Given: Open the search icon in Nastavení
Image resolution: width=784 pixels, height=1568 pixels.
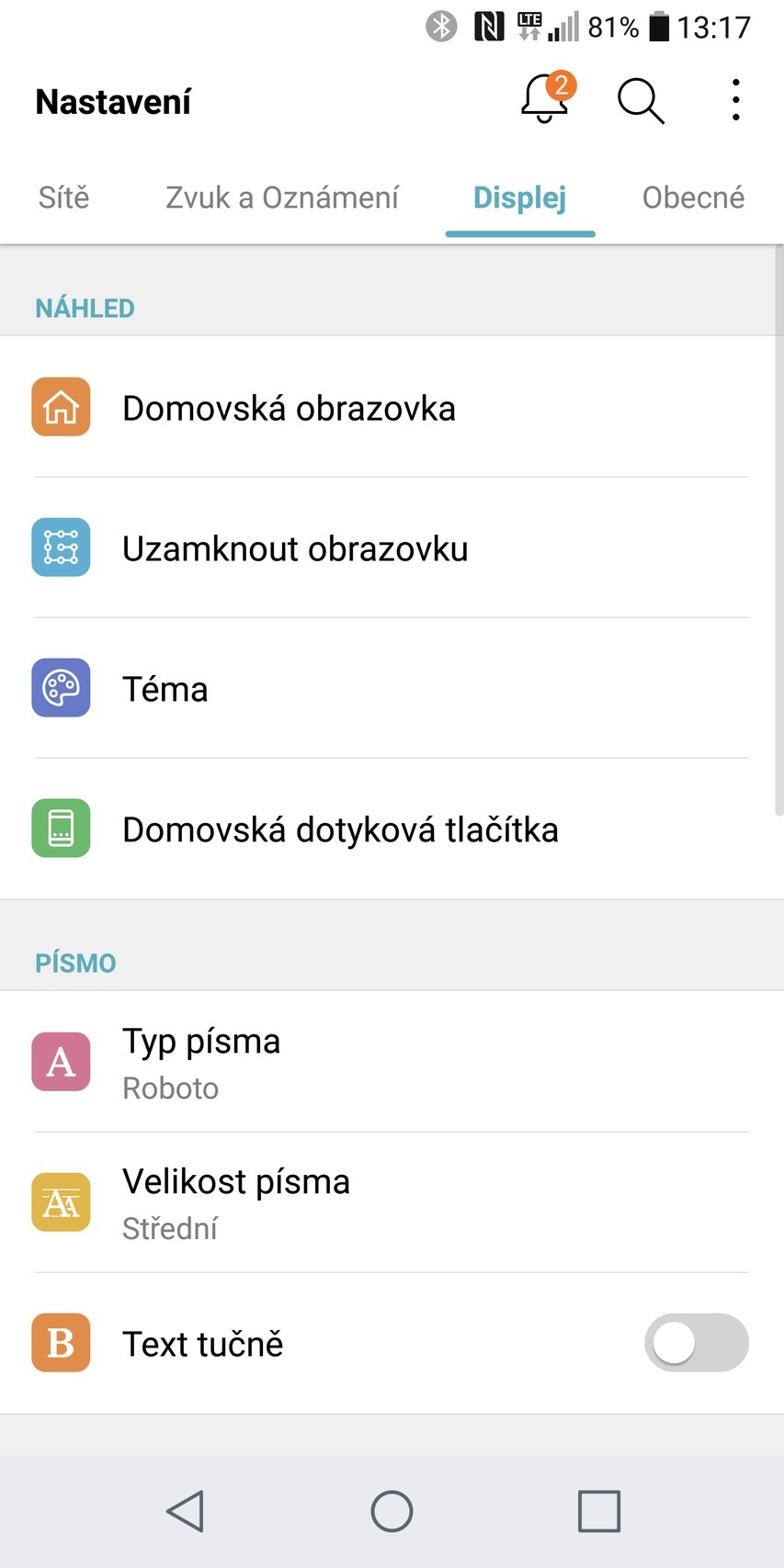Looking at the screenshot, I should click(x=640, y=101).
